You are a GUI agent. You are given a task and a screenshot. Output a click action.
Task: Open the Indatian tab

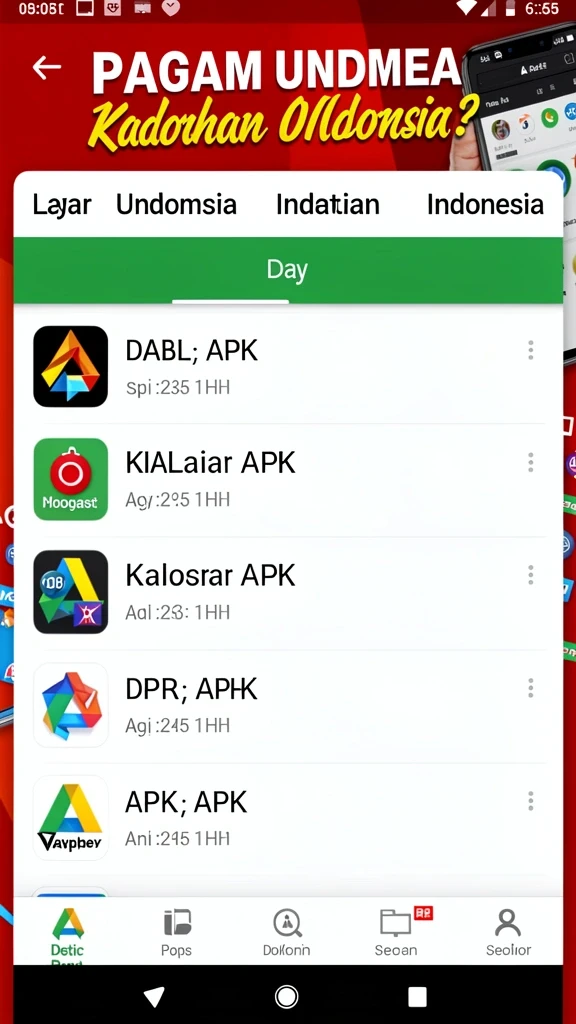[327, 204]
